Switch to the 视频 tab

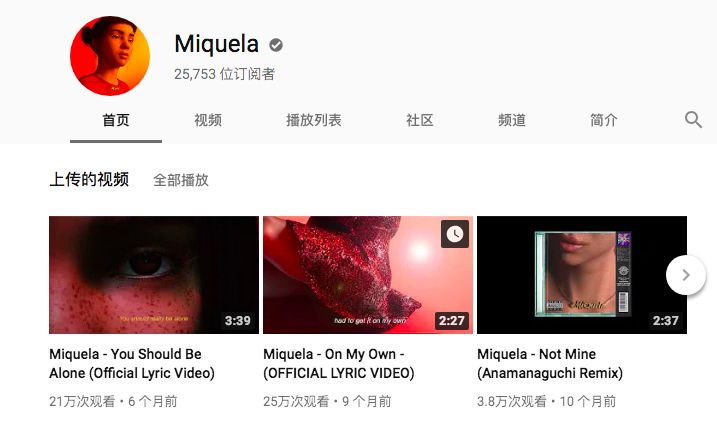pos(208,120)
